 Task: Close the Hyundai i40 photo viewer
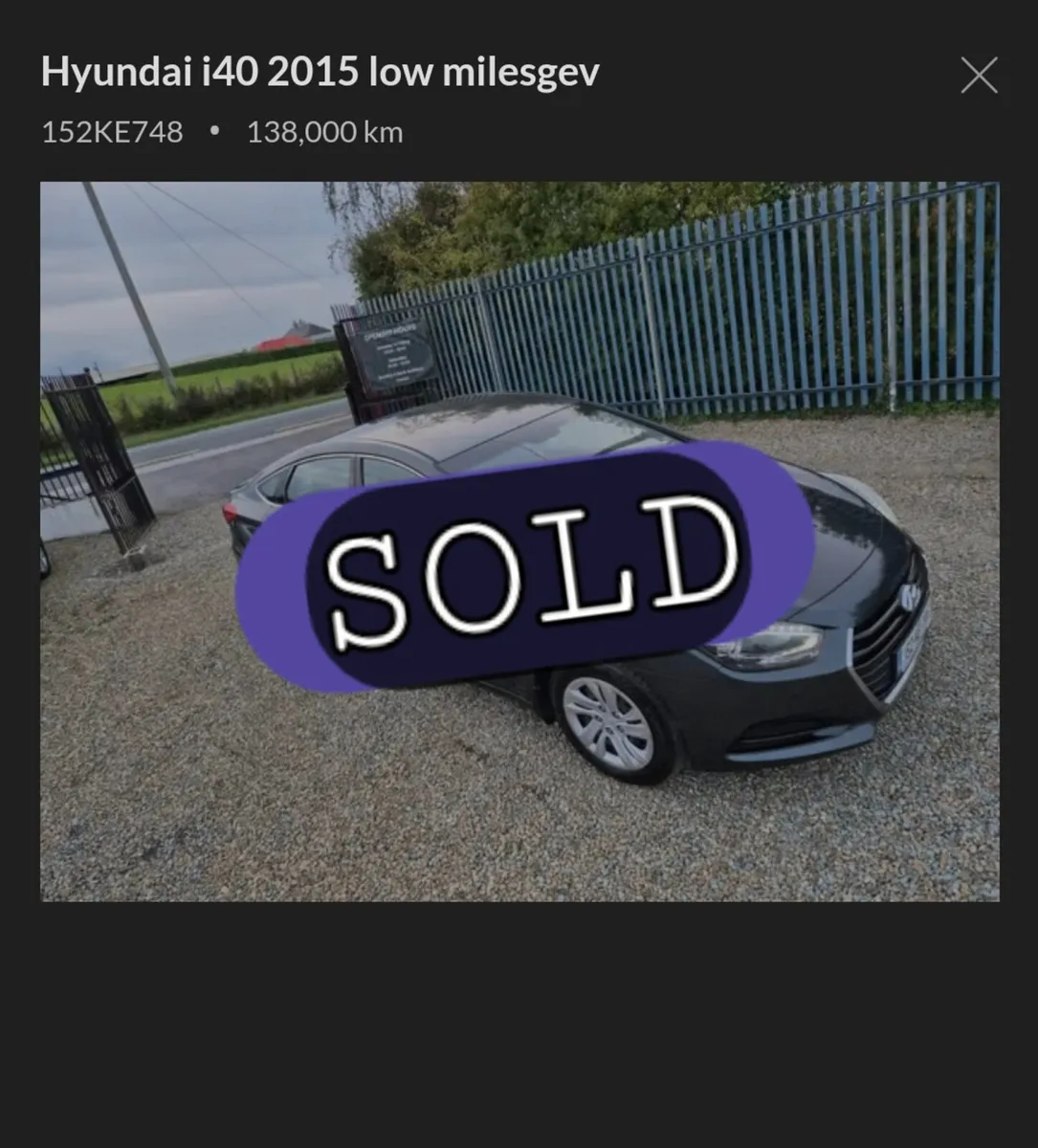pyautogui.click(x=979, y=75)
